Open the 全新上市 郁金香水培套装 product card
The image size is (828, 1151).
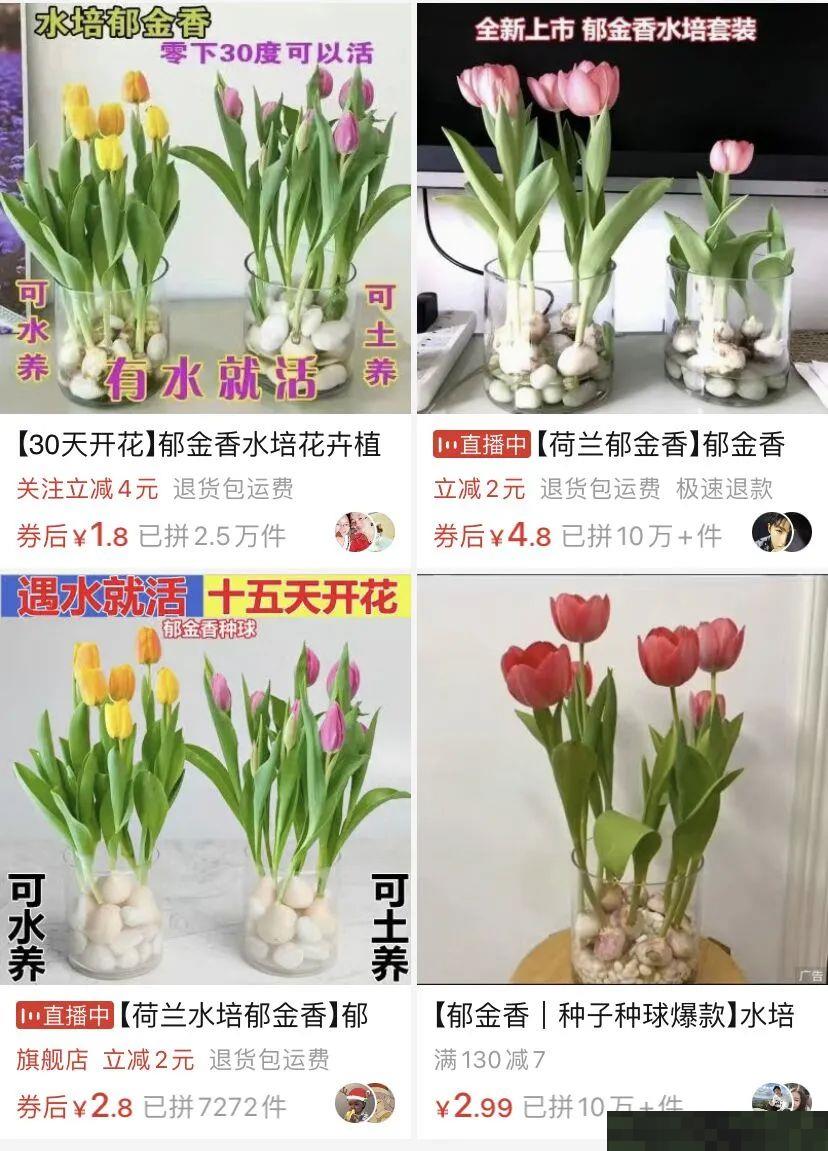coord(622,210)
